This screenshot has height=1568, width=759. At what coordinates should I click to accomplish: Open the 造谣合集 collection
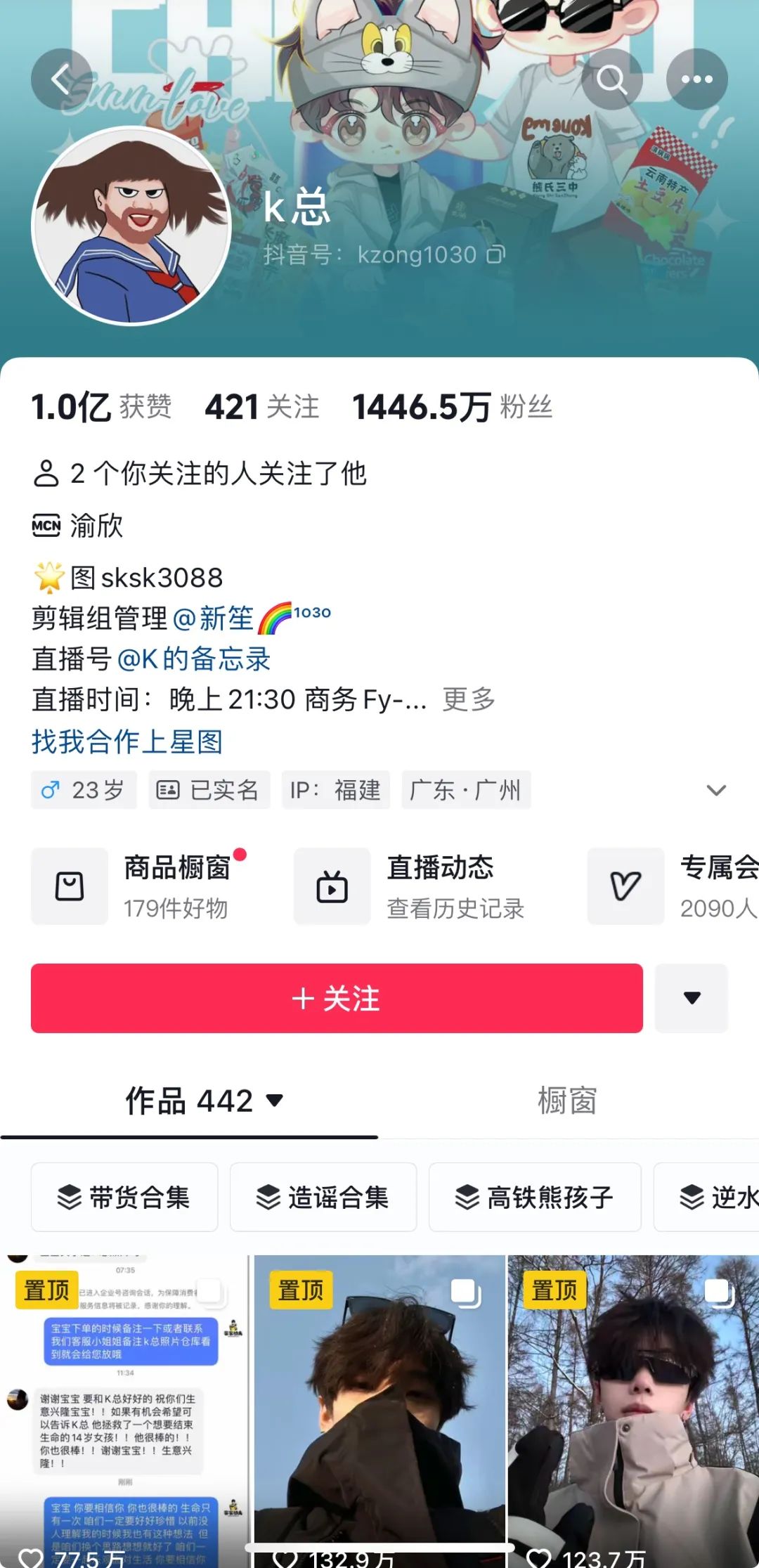coord(323,1197)
